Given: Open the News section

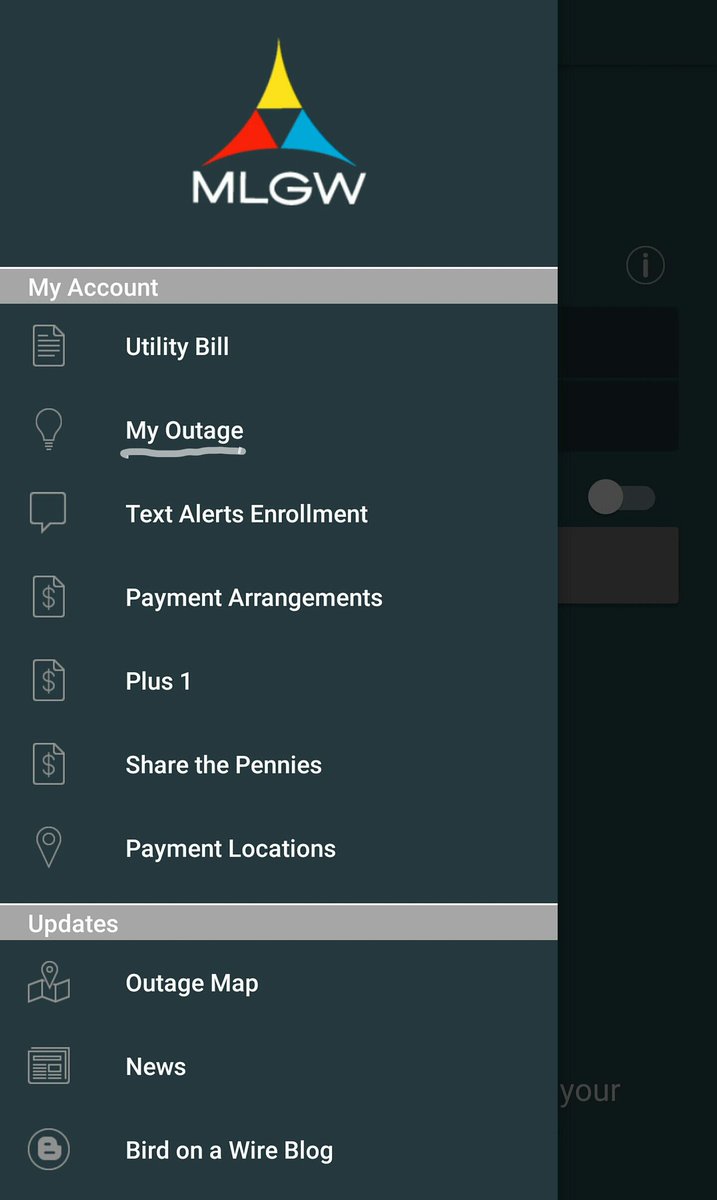Looking at the screenshot, I should point(155,1067).
